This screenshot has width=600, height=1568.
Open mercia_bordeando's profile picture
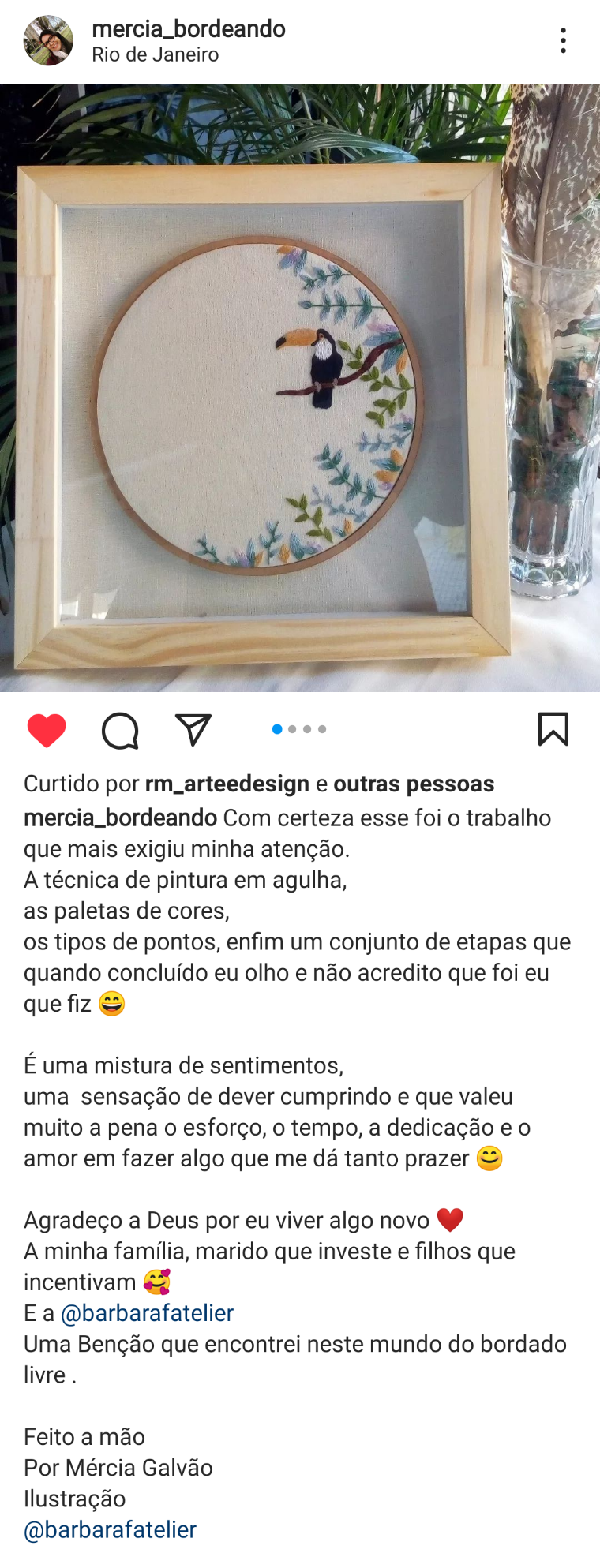[48, 40]
